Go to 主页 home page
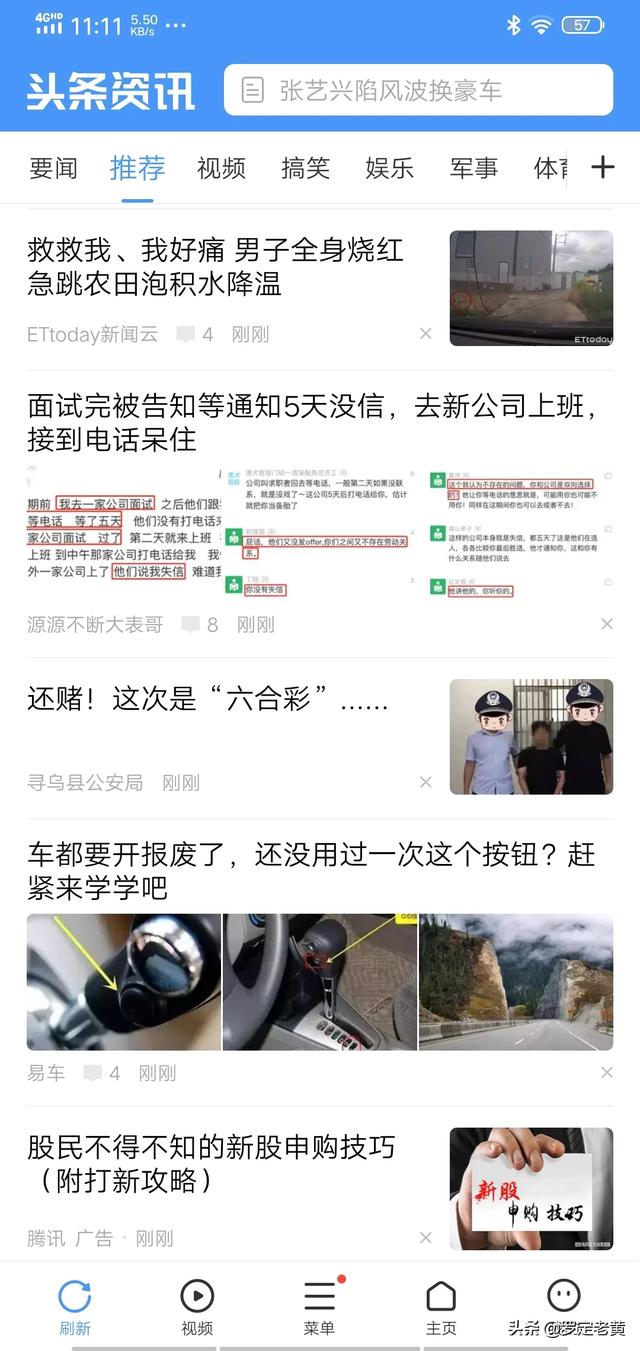Screen dimensions: 640x1351 (x=441, y=1307)
